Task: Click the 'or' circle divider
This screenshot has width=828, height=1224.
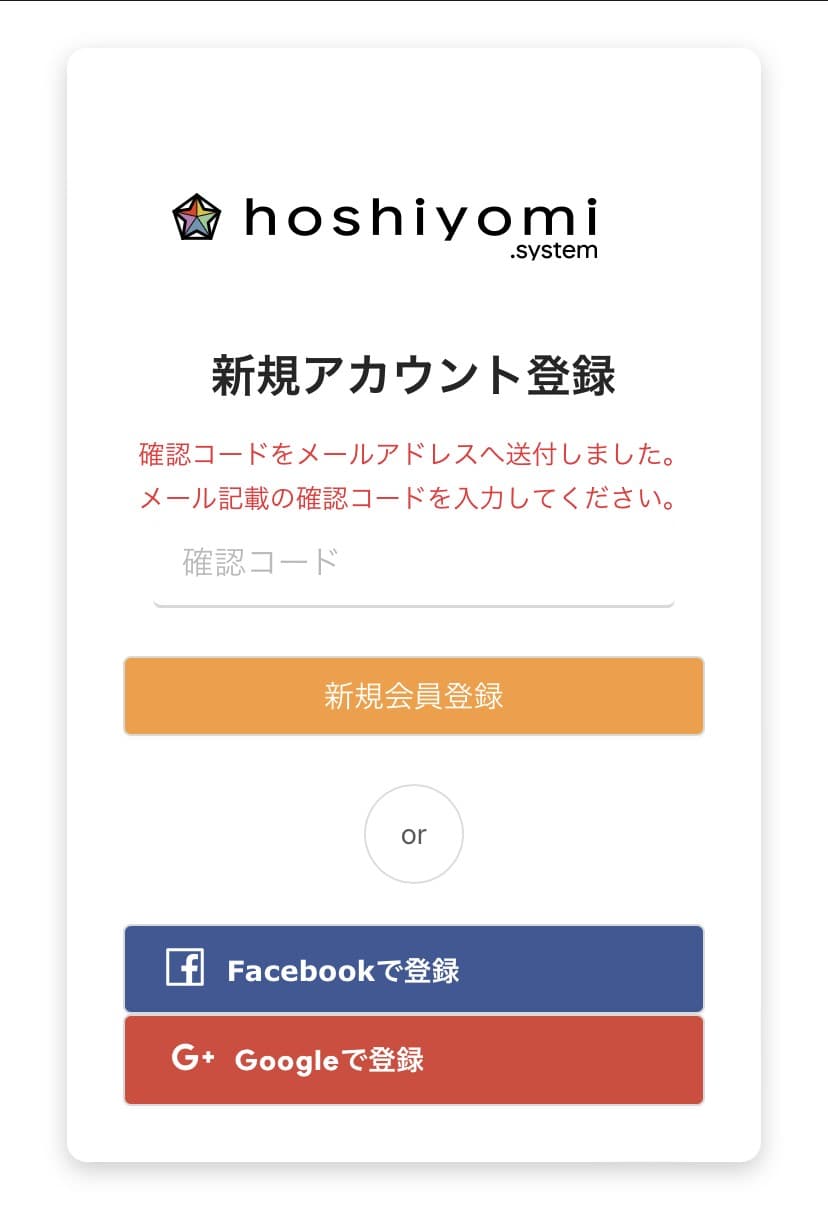Action: (413, 833)
